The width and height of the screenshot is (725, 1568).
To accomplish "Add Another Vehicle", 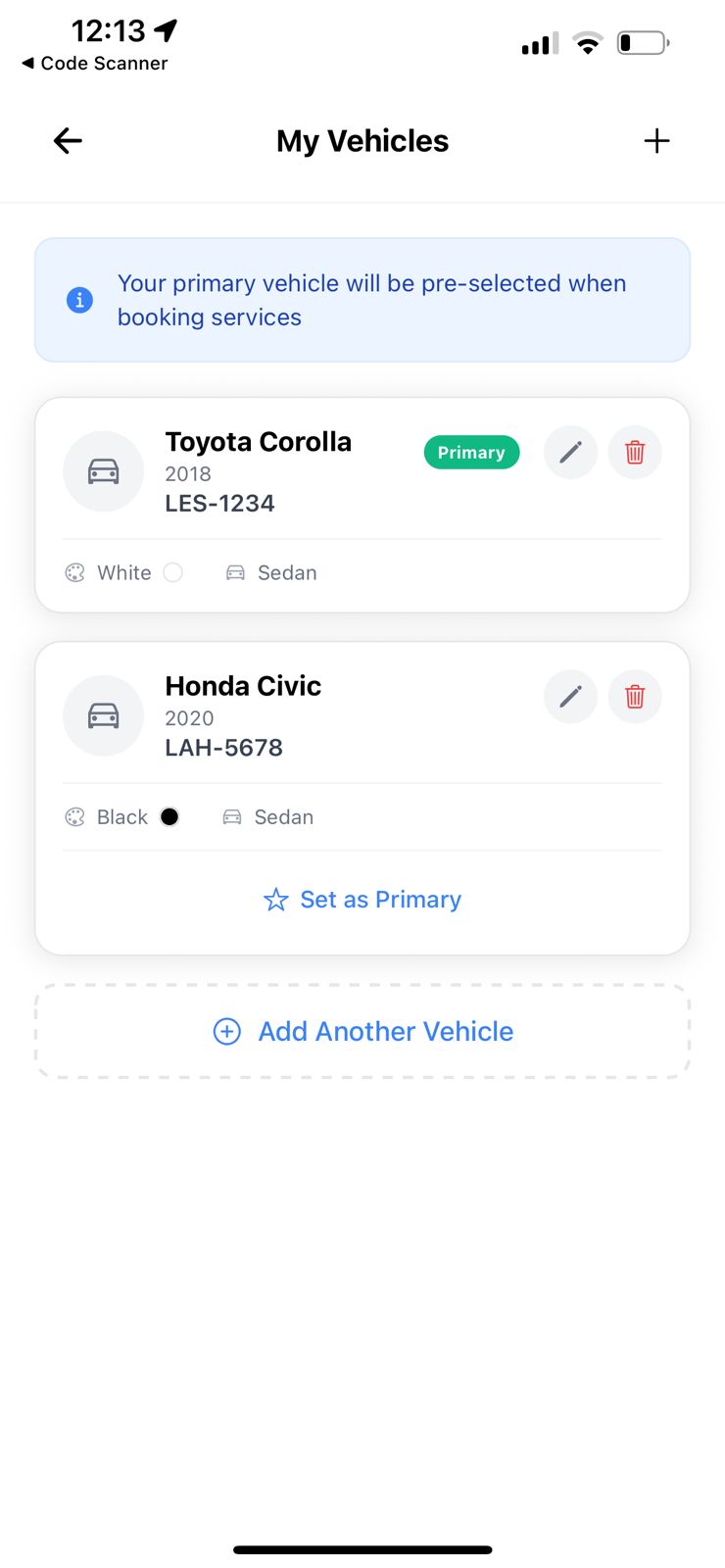I will click(362, 1031).
